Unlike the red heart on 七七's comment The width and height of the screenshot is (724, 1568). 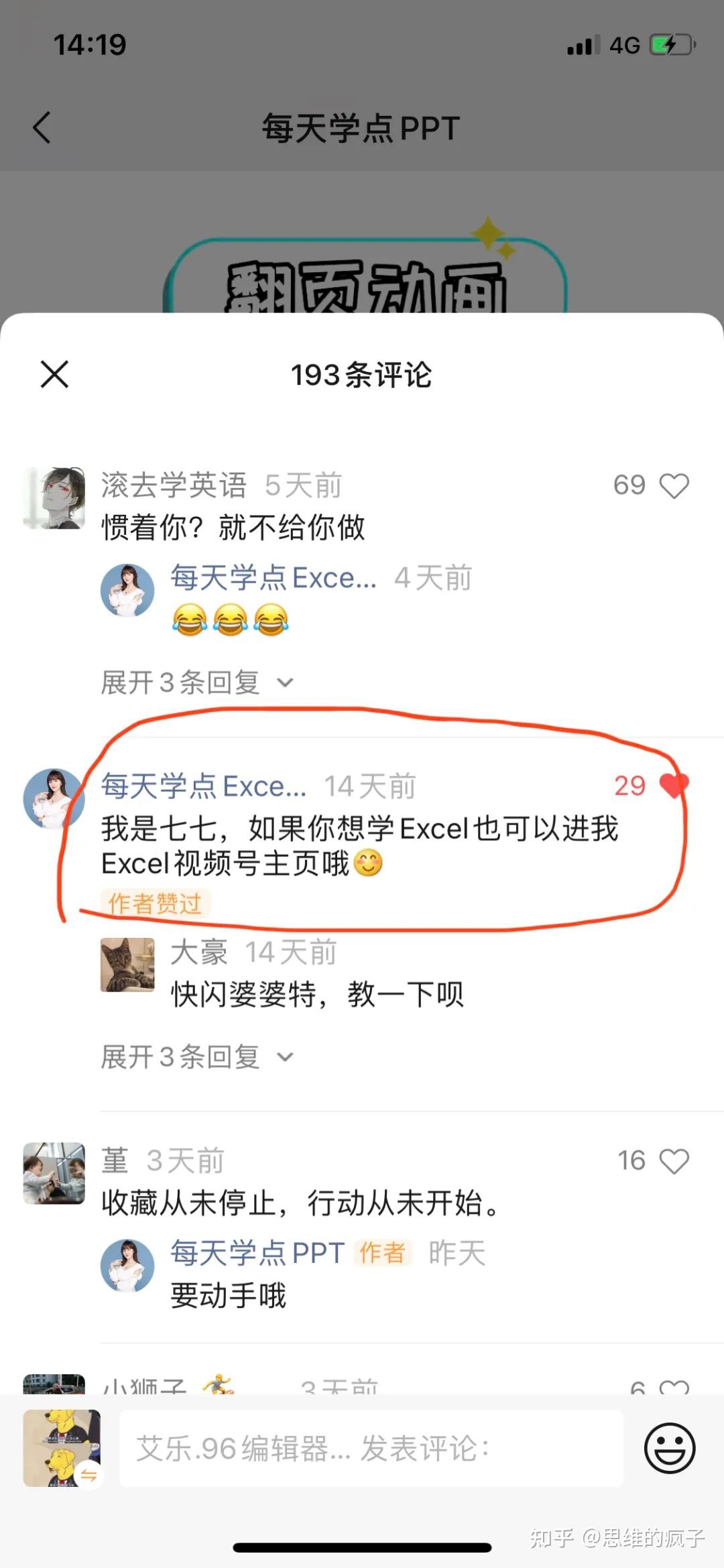click(674, 786)
